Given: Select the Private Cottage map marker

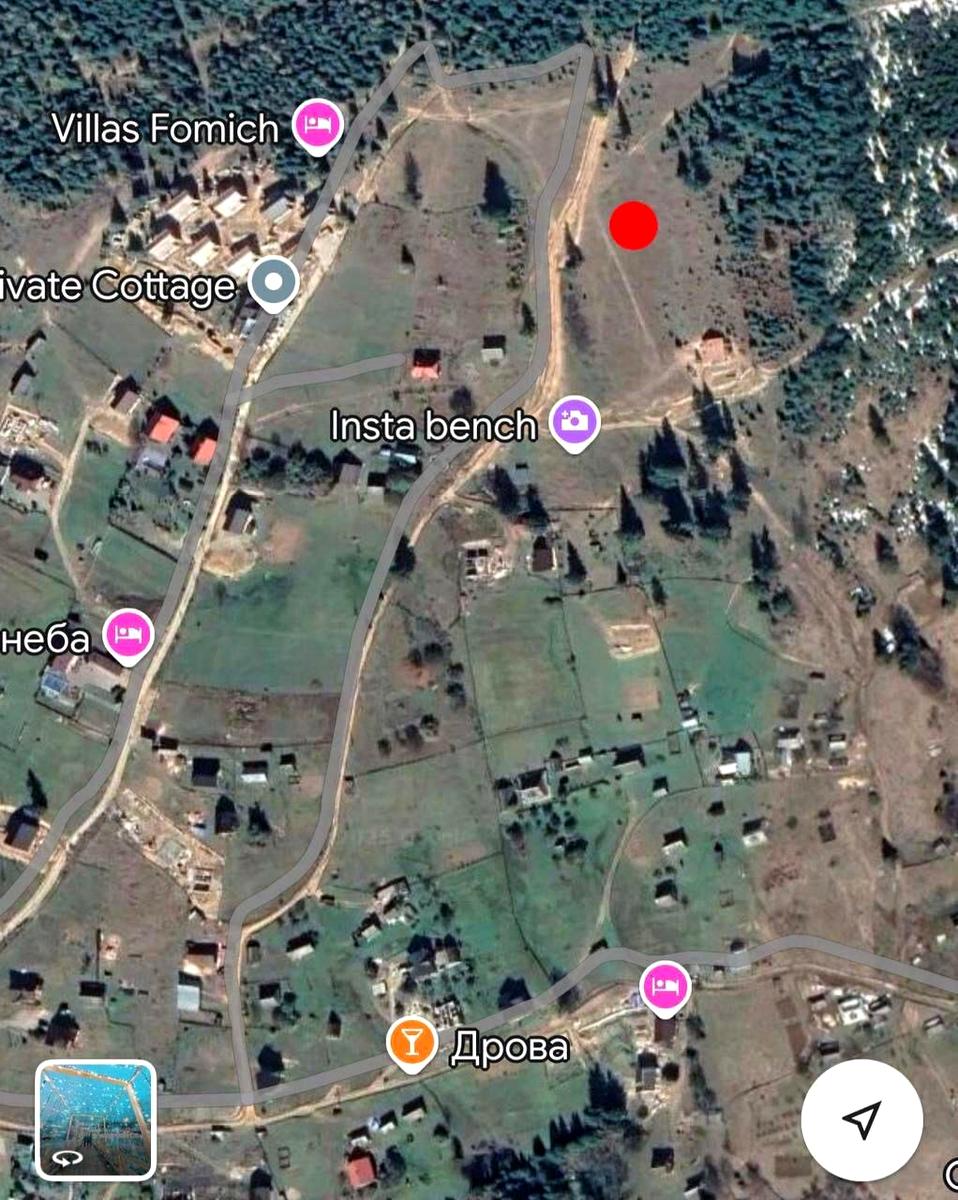Looking at the screenshot, I should tap(273, 281).
